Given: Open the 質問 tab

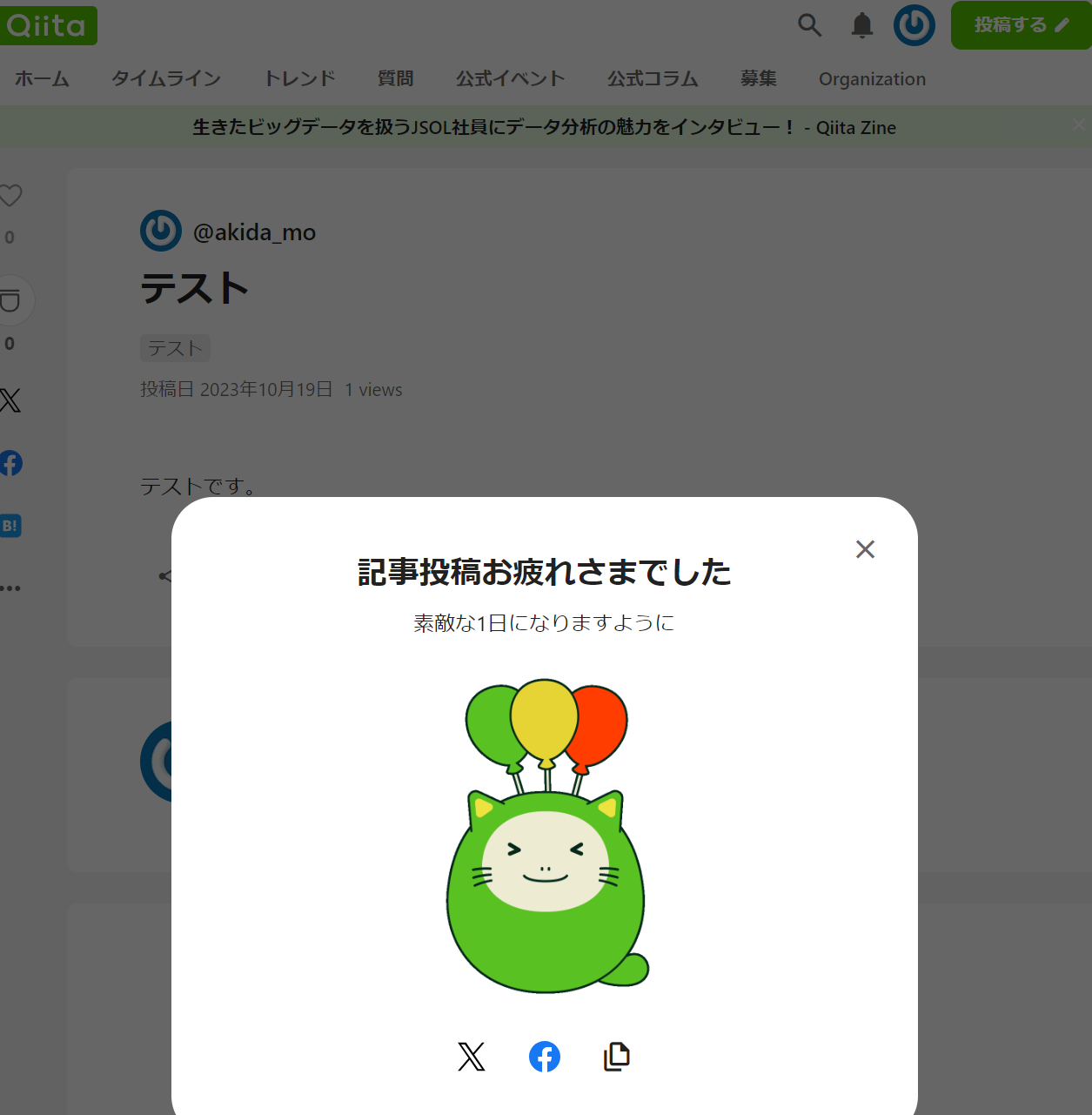Looking at the screenshot, I should point(395,79).
